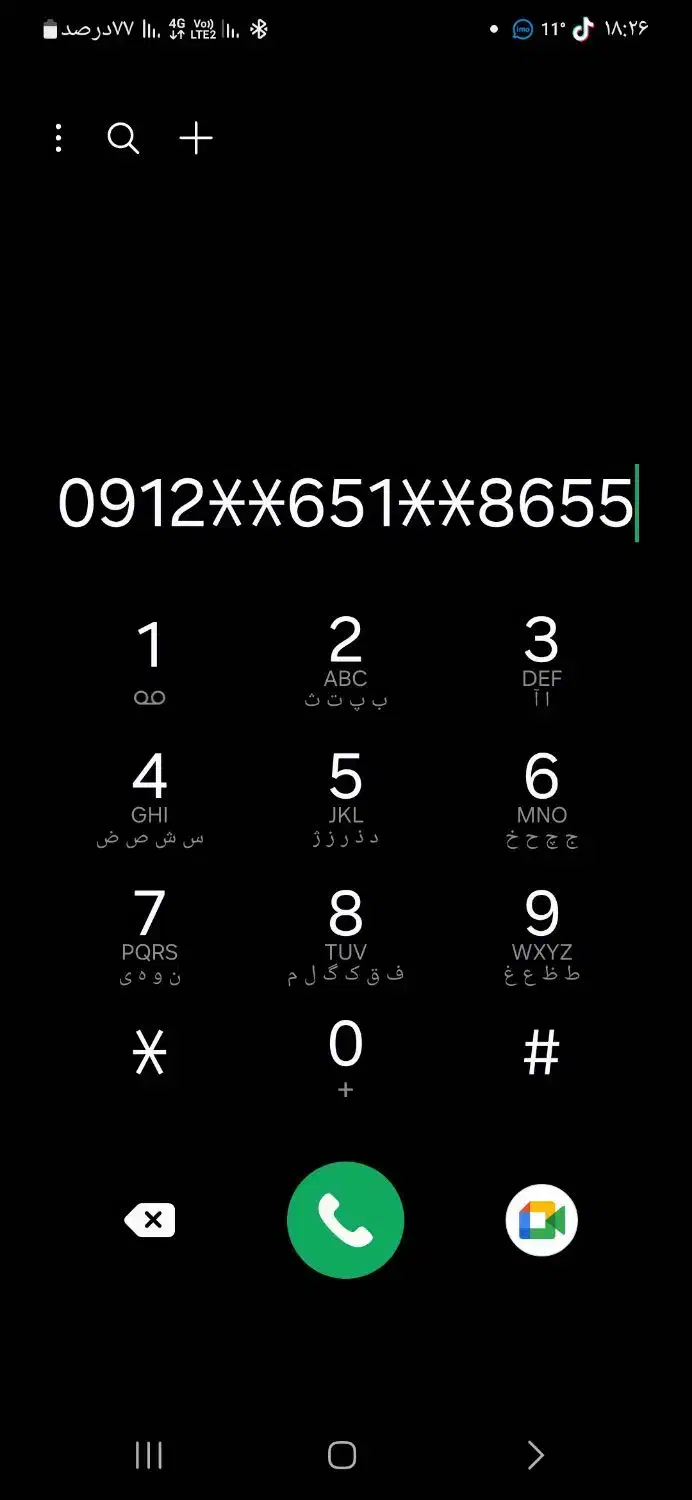Add number to contacts with plus icon

(x=196, y=138)
